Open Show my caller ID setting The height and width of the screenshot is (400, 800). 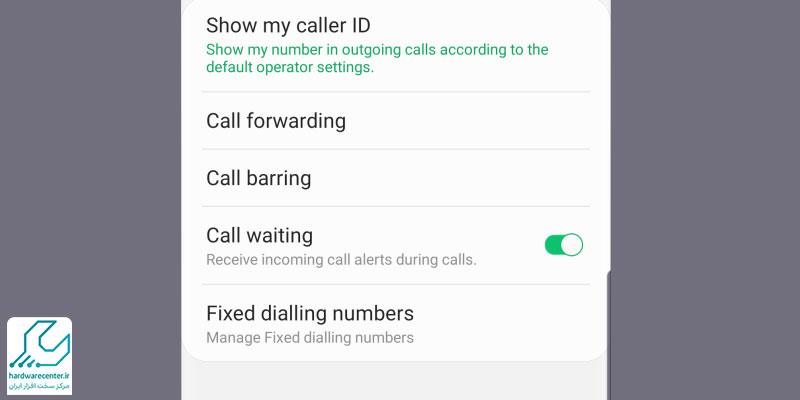point(380,45)
